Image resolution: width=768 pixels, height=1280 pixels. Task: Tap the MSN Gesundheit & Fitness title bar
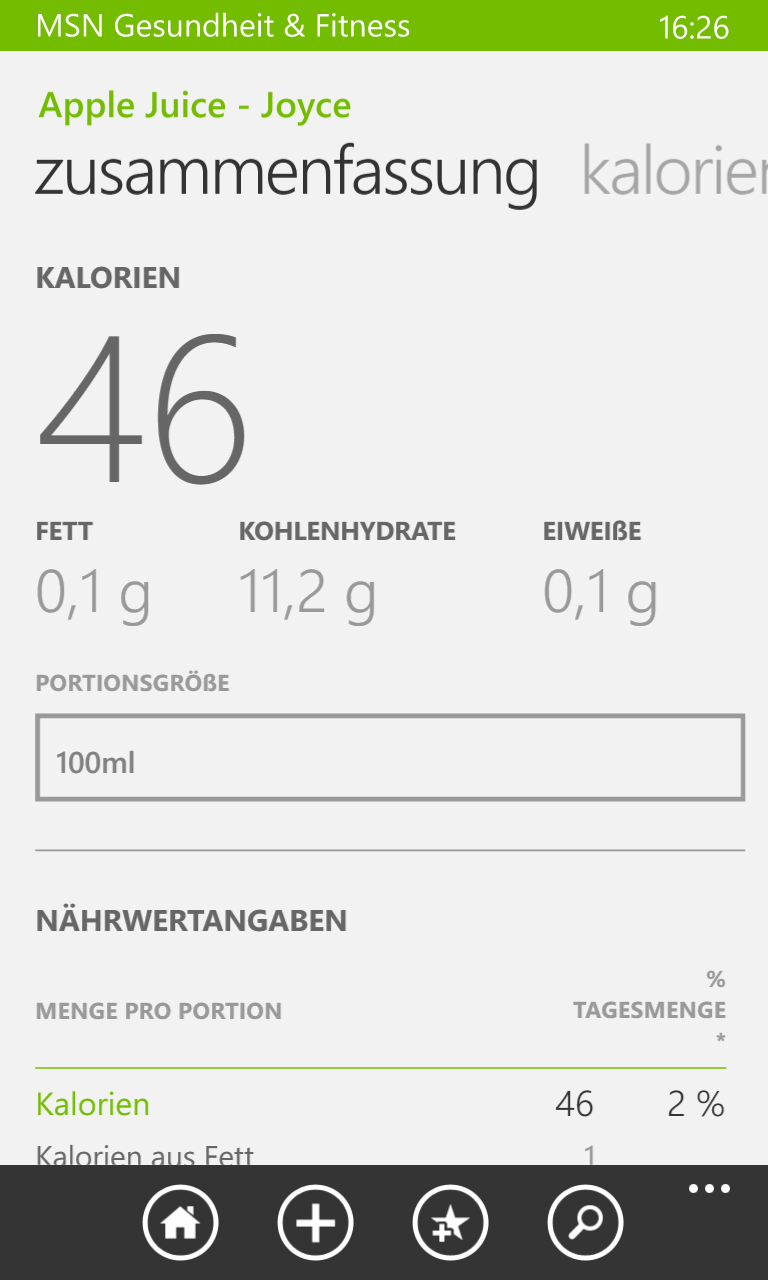coord(224,26)
